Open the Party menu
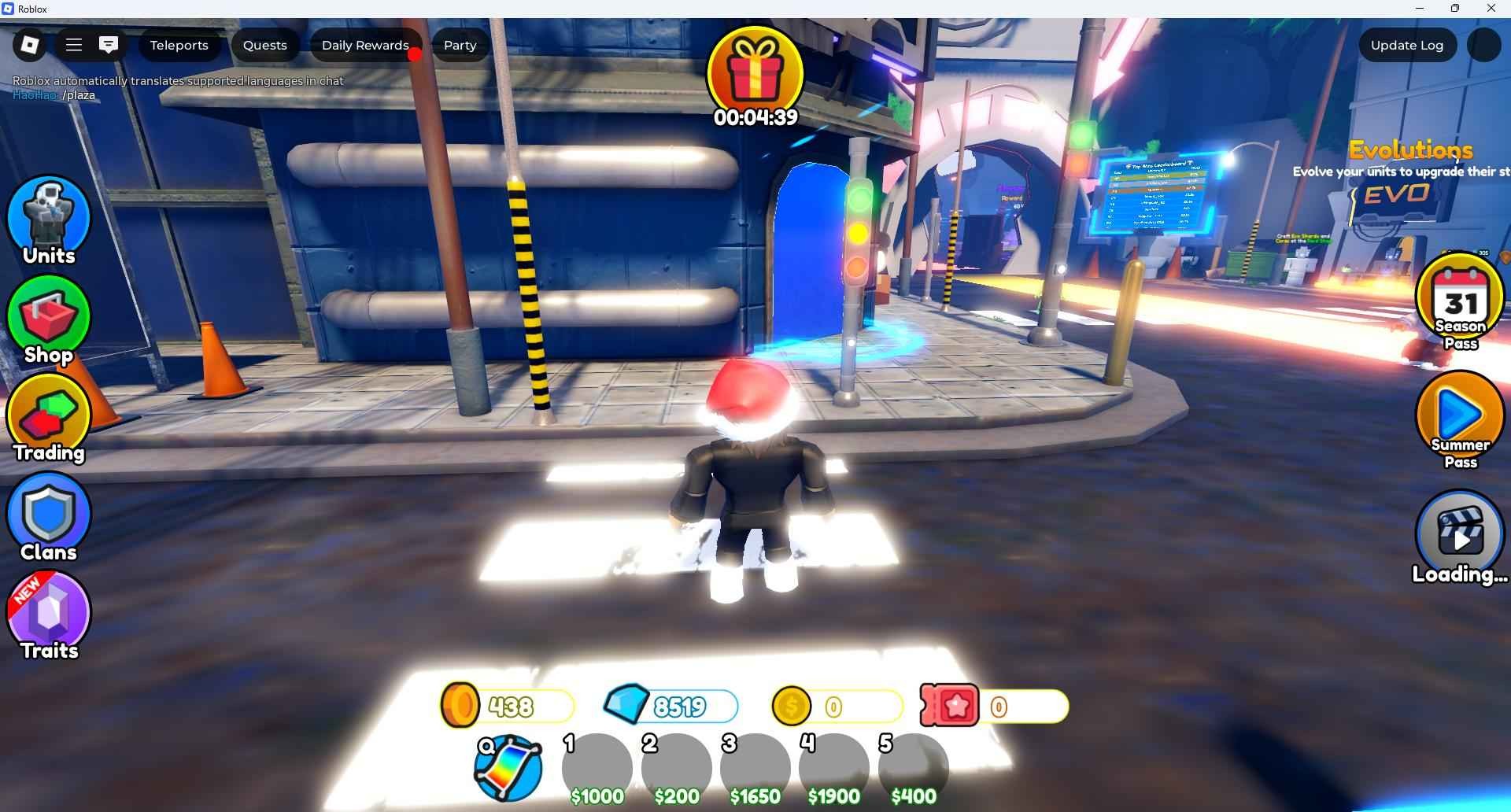The image size is (1511, 812). [460, 45]
